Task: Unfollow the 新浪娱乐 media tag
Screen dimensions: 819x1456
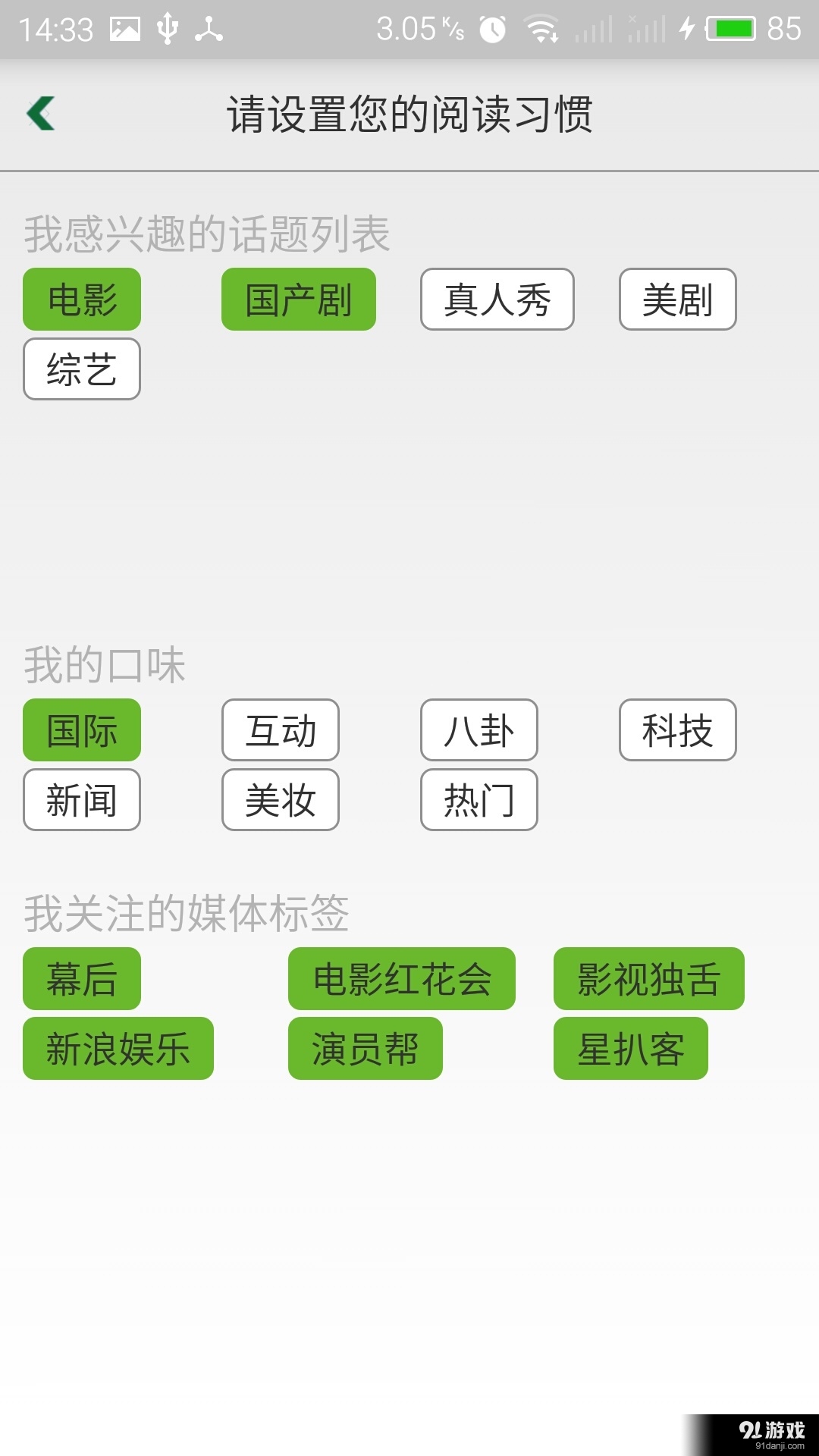Action: 119,1049
